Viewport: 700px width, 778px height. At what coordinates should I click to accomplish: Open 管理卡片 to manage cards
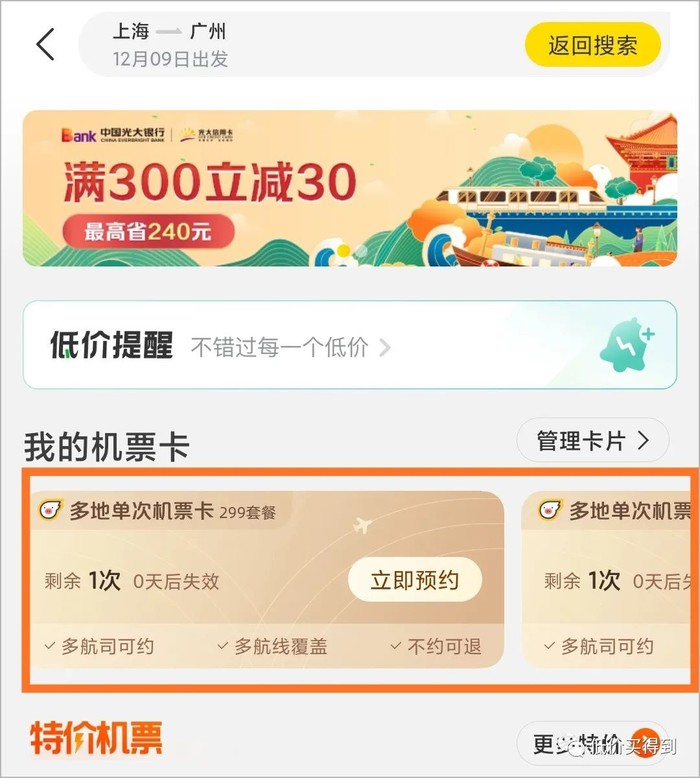point(592,440)
